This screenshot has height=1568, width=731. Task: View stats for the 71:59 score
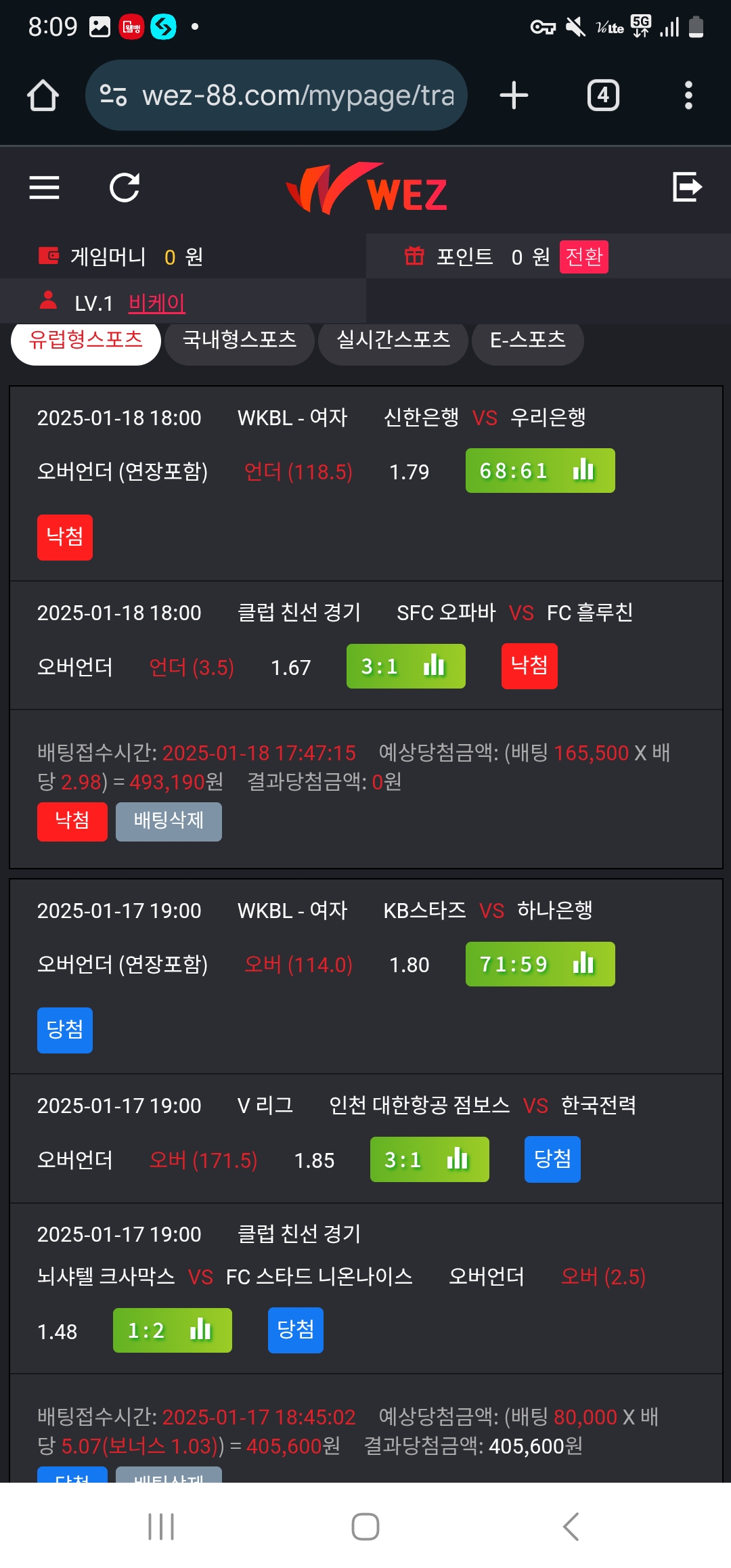[540, 964]
